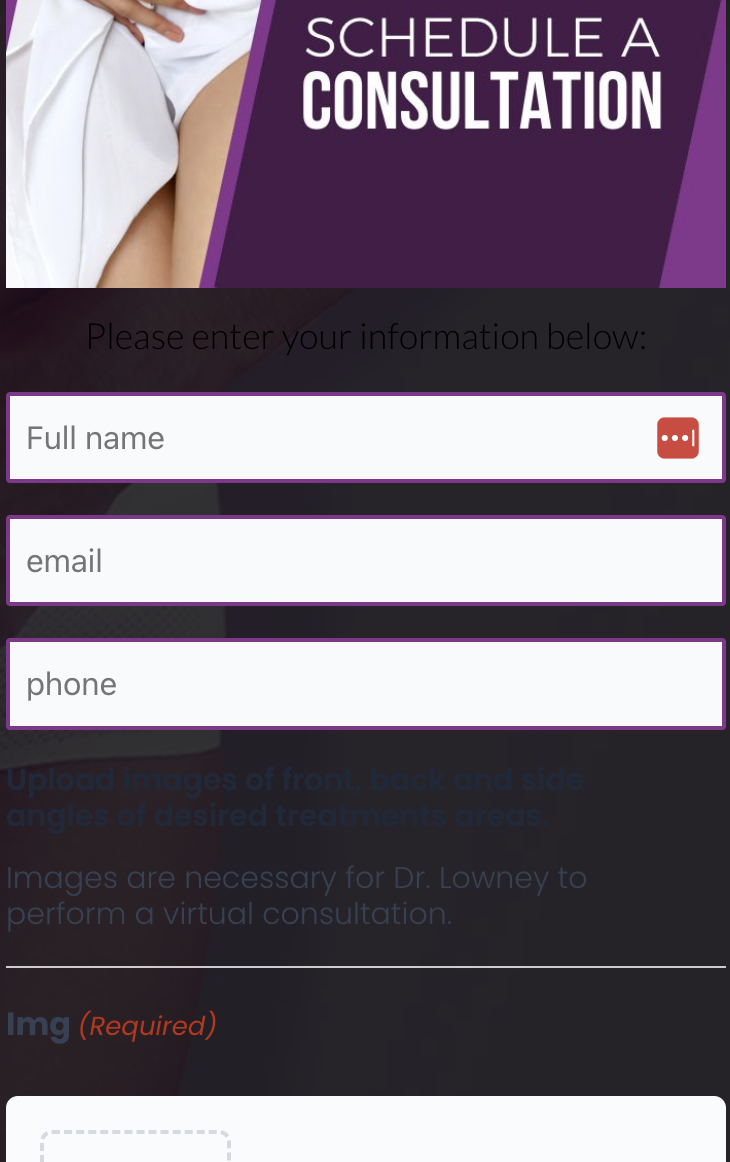The height and width of the screenshot is (1162, 730).
Task: Open the password manager icon in Full name
Action: click(x=677, y=438)
